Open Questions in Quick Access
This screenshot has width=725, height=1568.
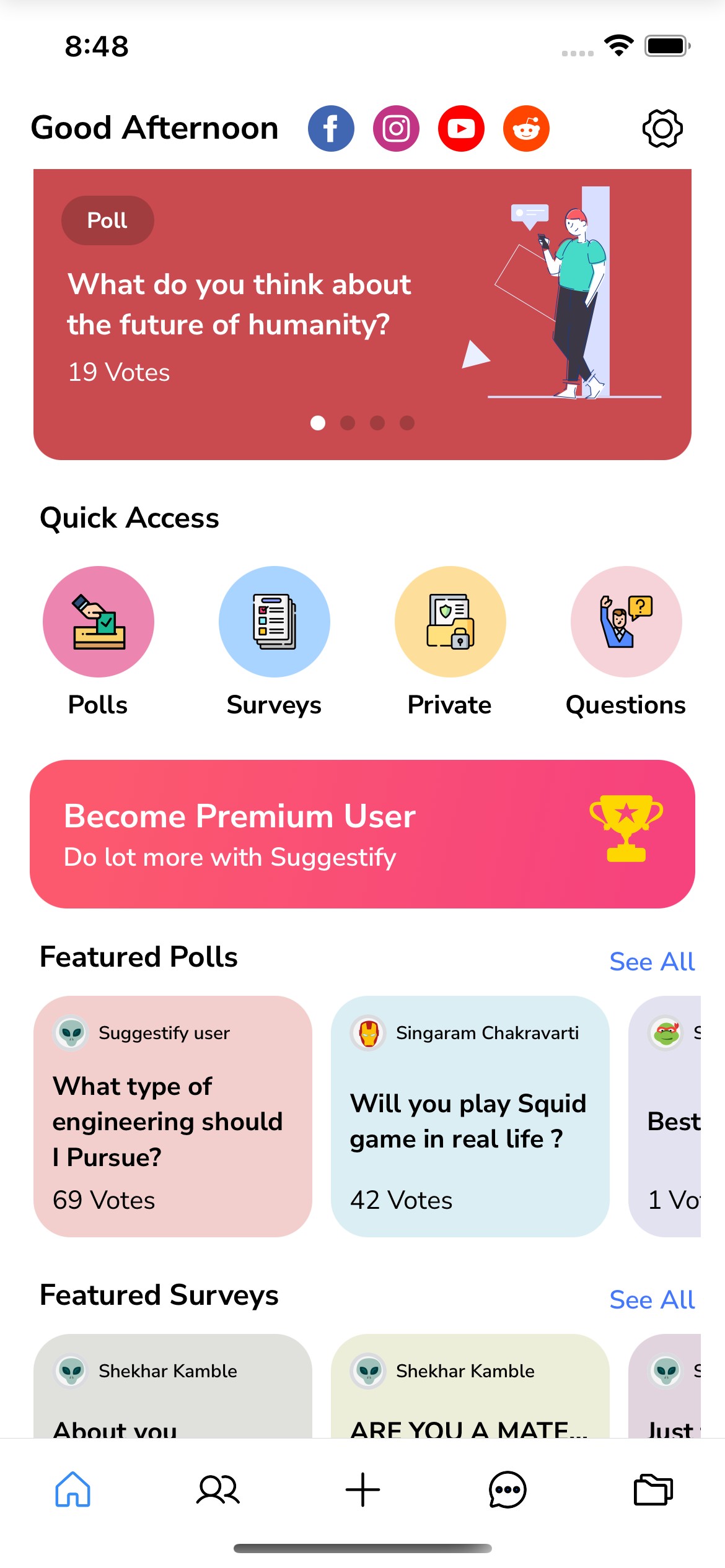(x=626, y=622)
